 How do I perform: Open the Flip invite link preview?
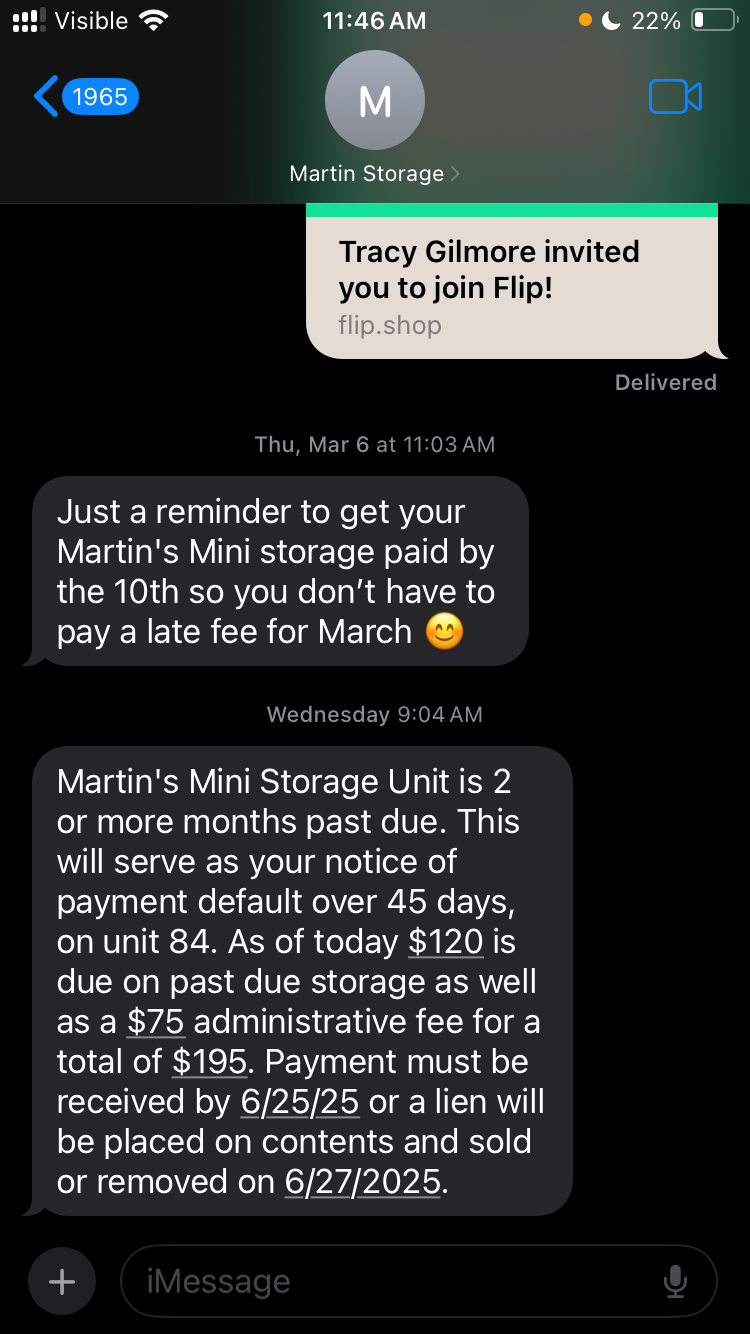click(x=511, y=285)
